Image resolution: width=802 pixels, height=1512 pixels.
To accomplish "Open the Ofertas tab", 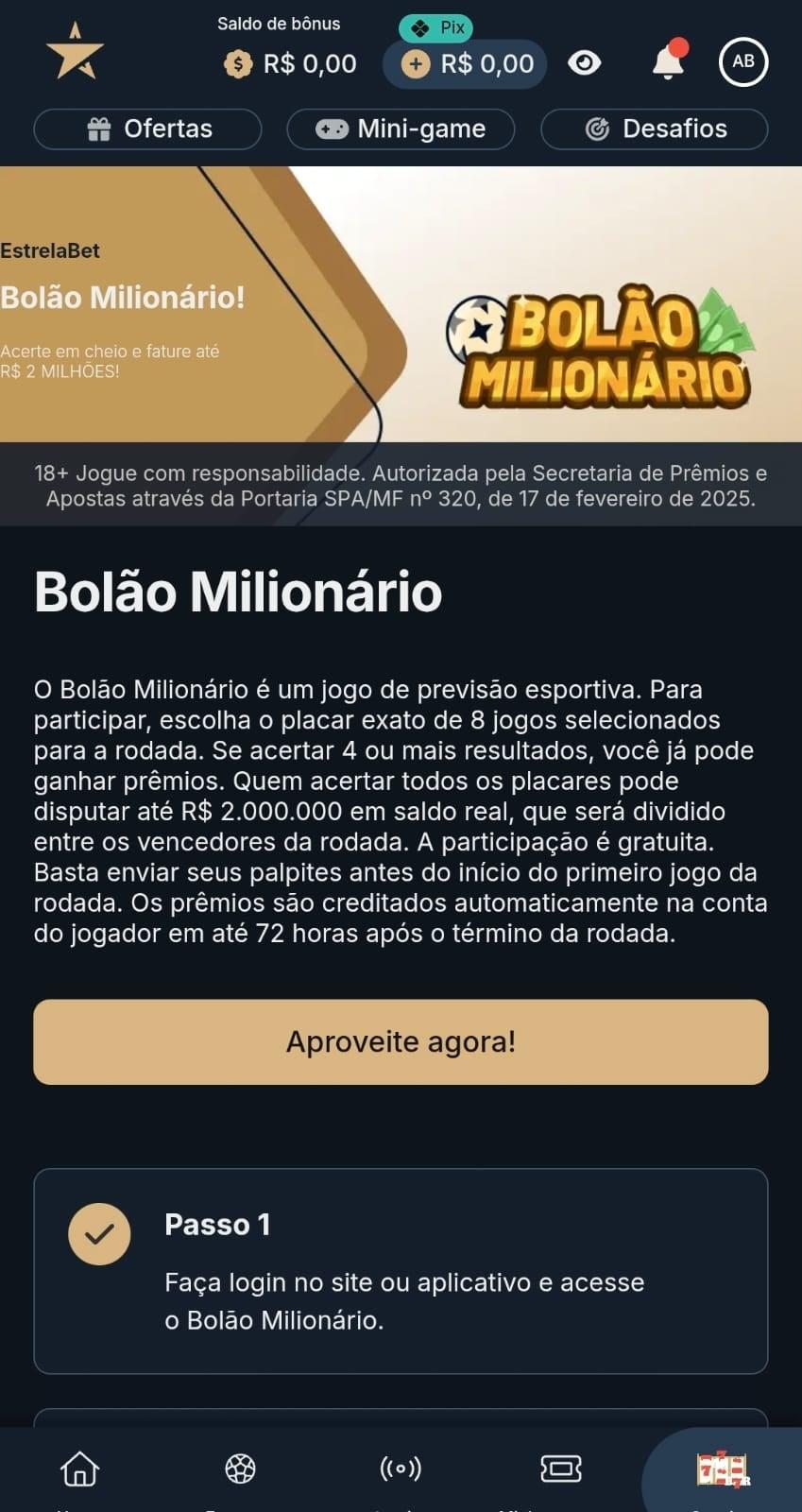I will pos(147,129).
